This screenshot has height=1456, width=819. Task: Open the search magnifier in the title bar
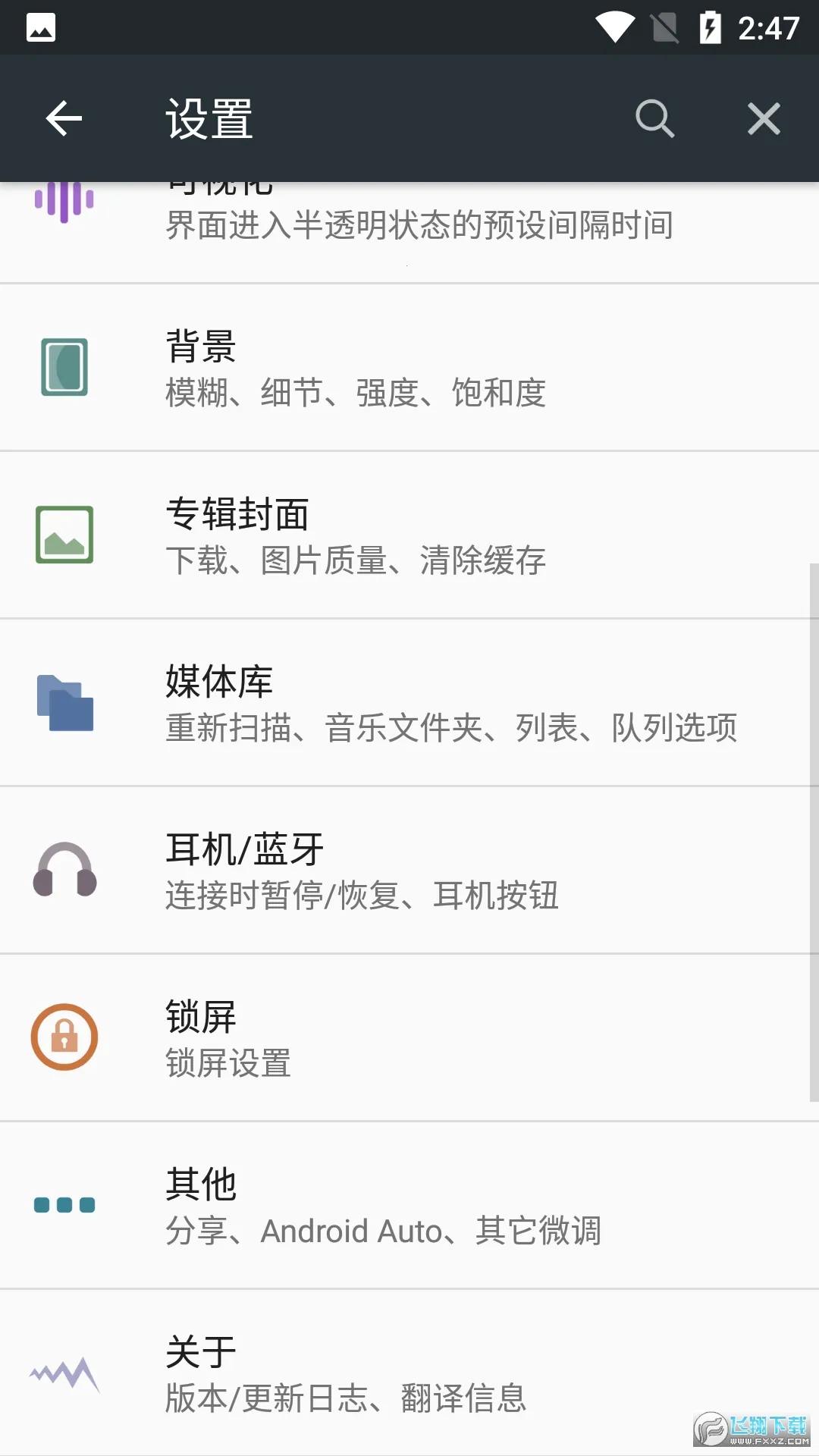pyautogui.click(x=655, y=118)
